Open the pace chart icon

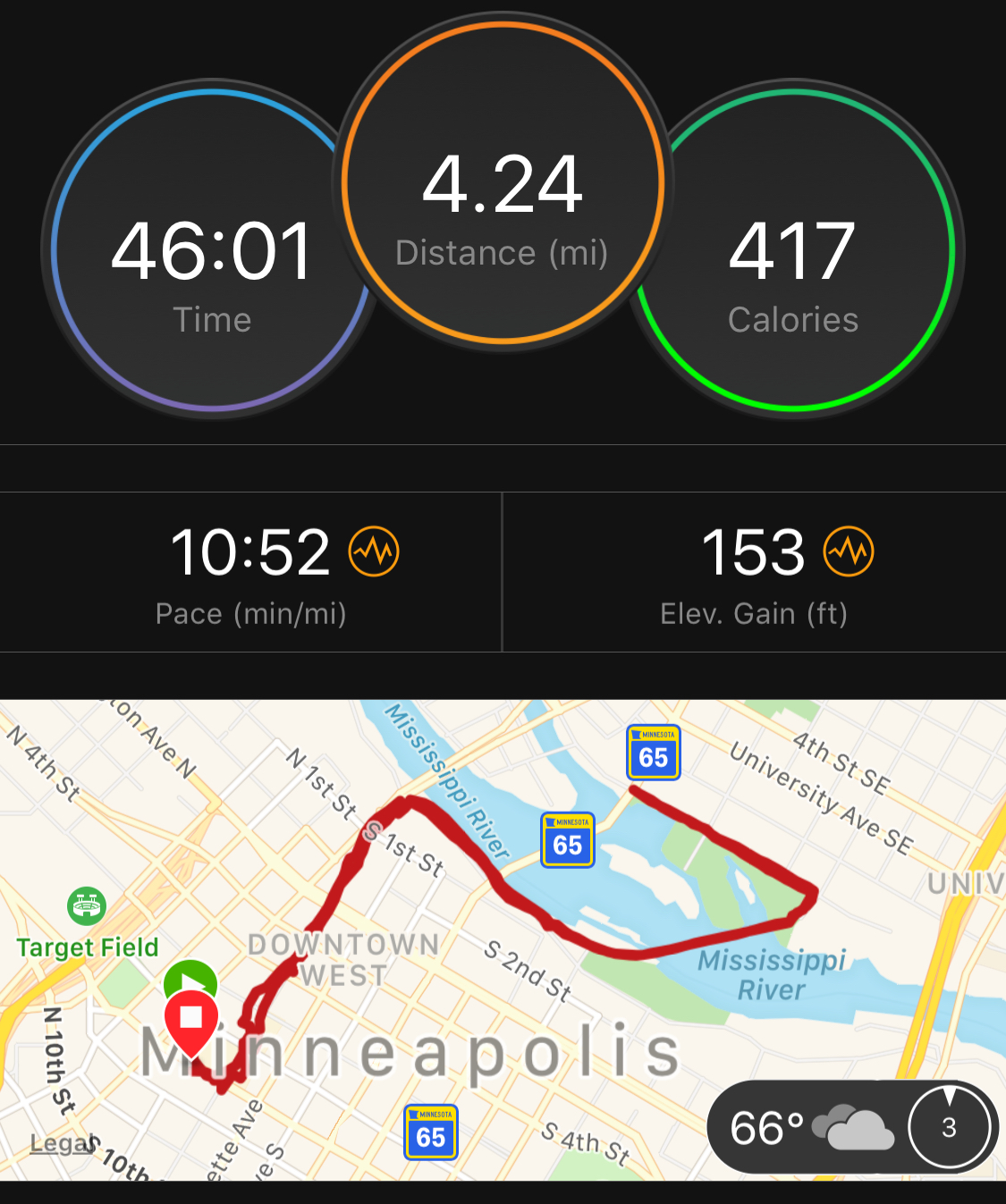click(374, 551)
